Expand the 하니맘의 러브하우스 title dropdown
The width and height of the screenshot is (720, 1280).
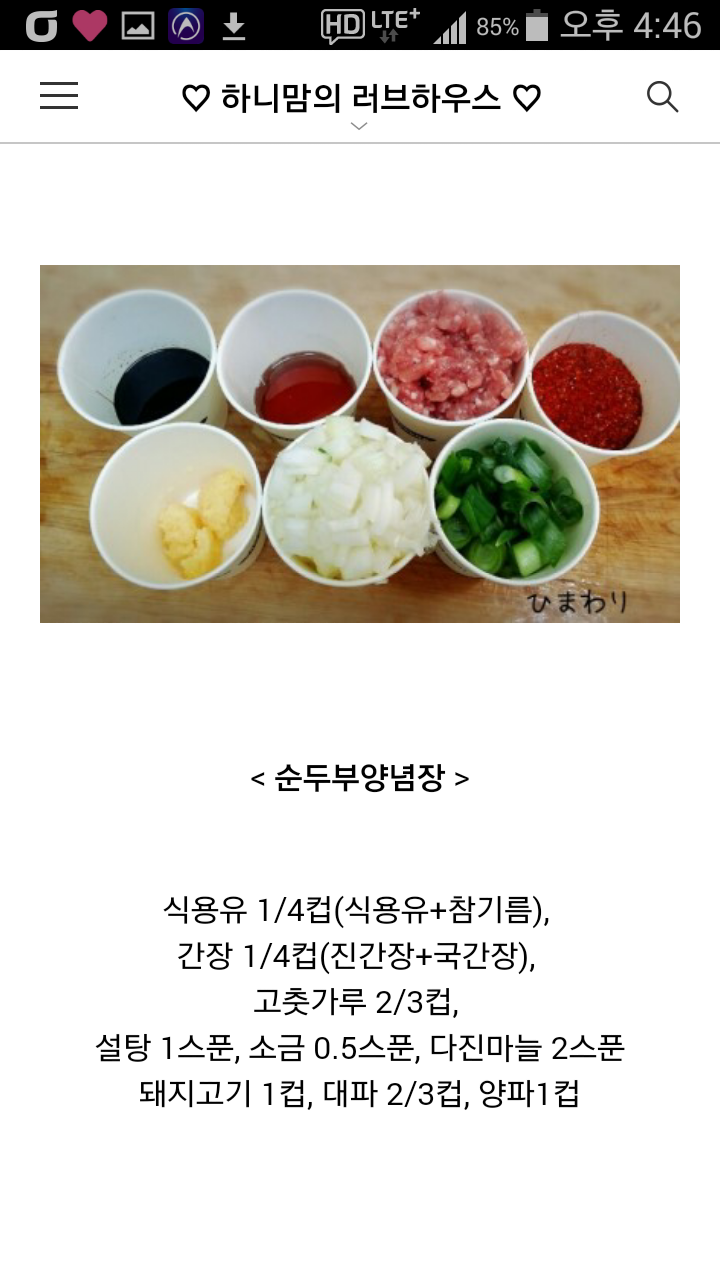click(360, 125)
